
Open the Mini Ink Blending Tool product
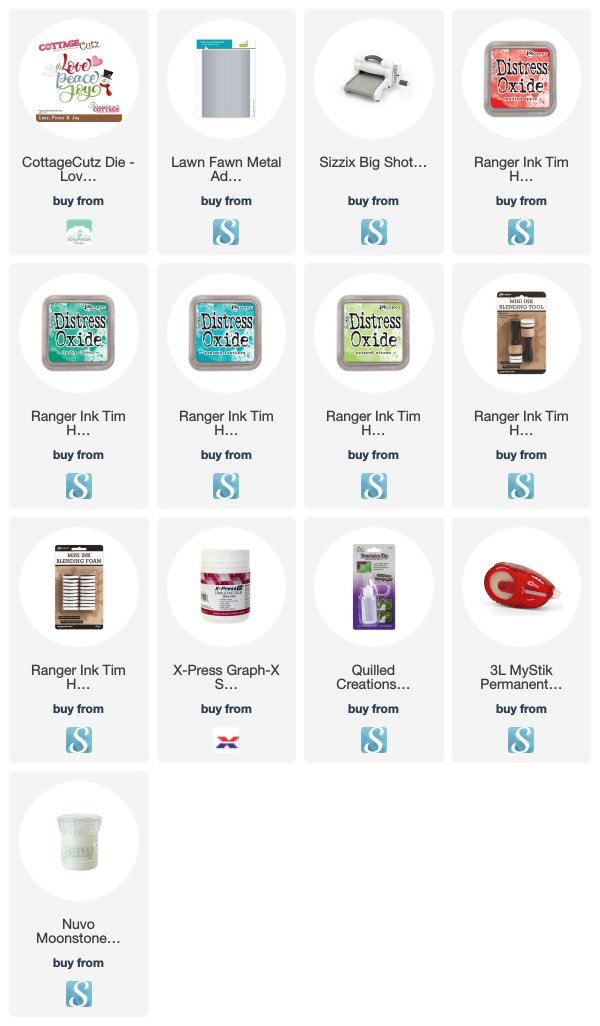521,333
